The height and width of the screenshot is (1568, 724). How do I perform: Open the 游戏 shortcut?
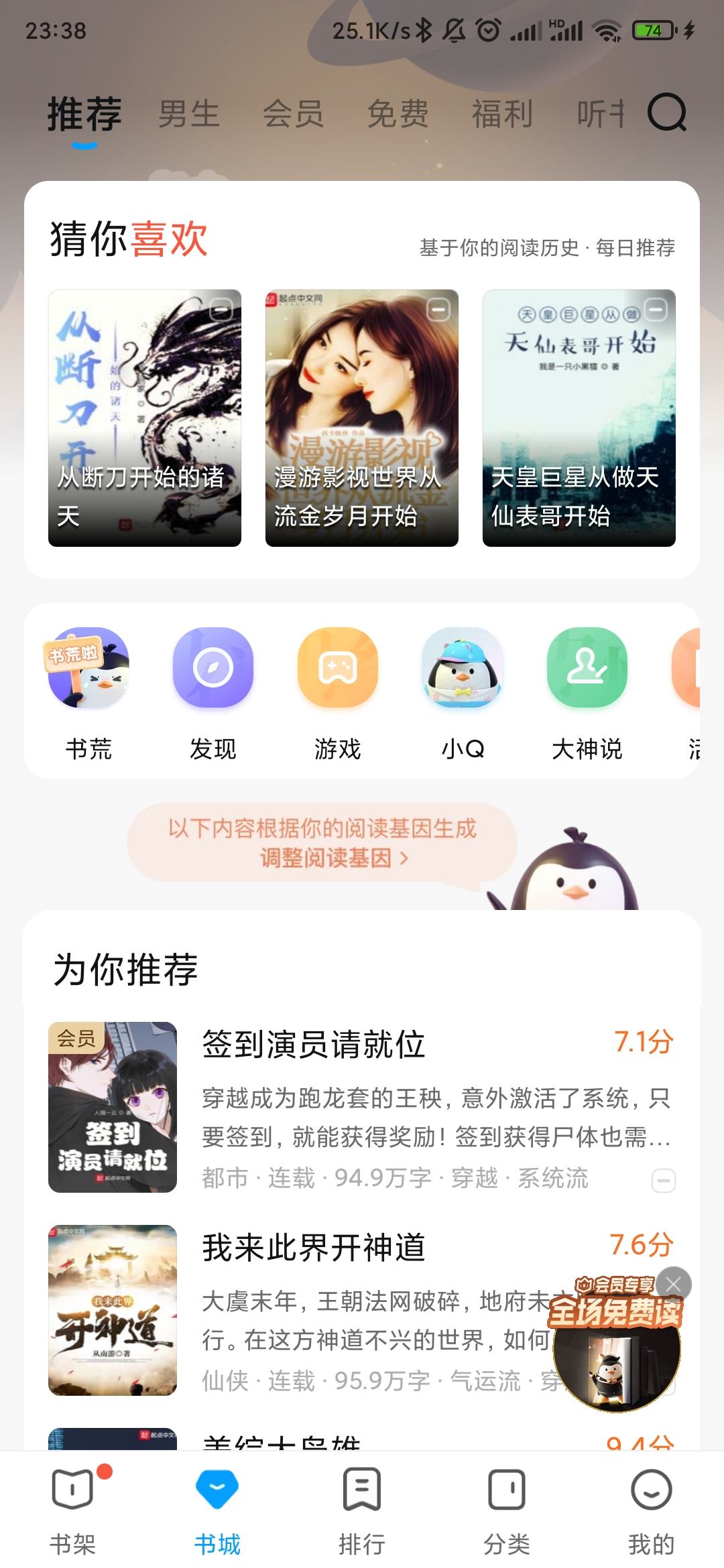pos(338,692)
